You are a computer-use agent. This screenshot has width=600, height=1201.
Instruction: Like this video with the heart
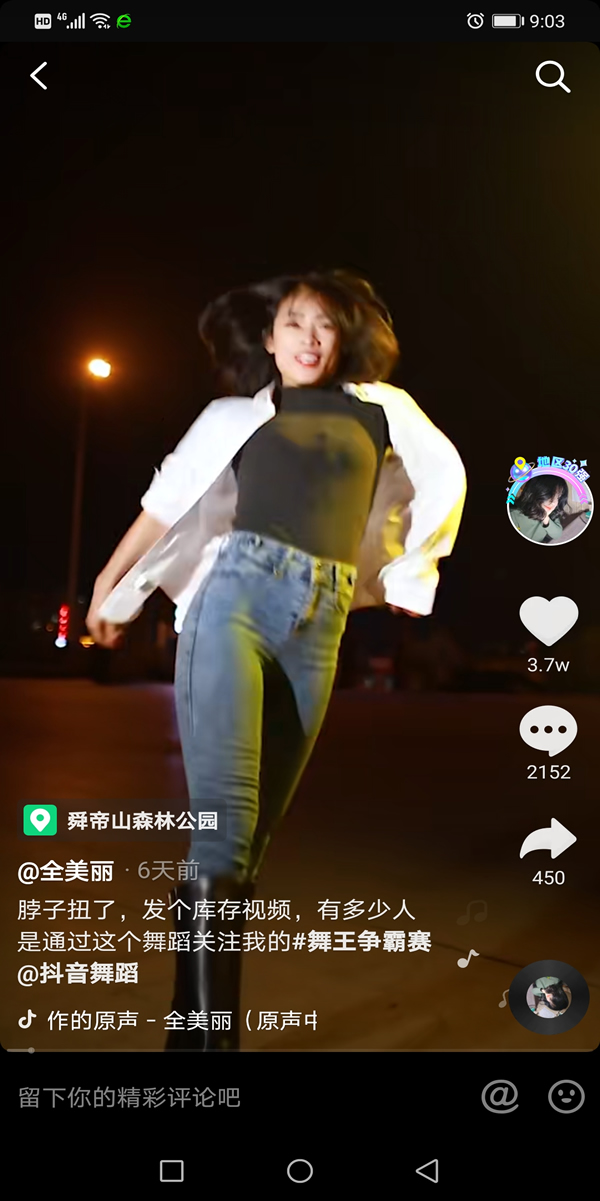click(548, 622)
